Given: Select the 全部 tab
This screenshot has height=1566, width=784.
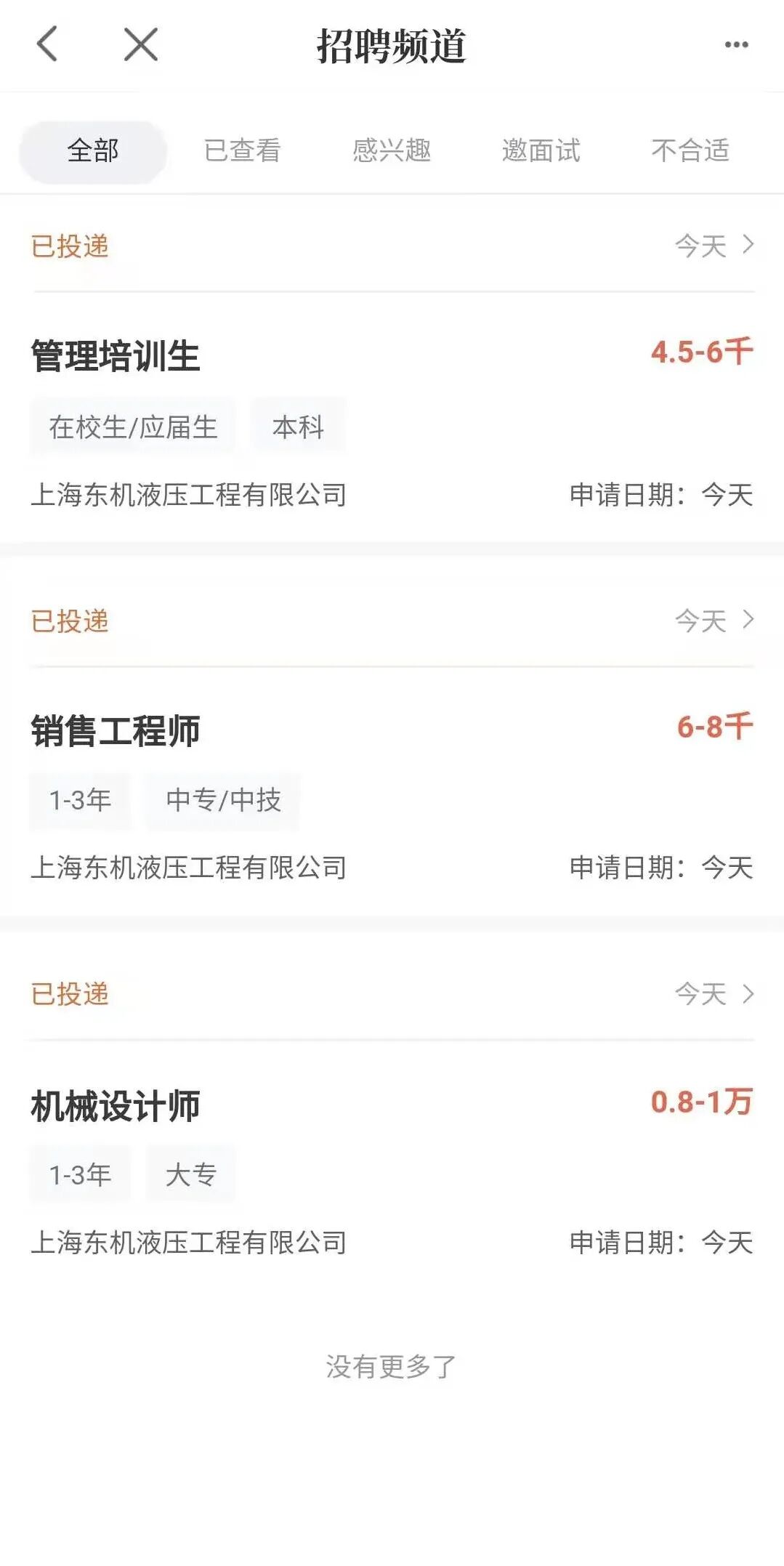Looking at the screenshot, I should pos(93,151).
